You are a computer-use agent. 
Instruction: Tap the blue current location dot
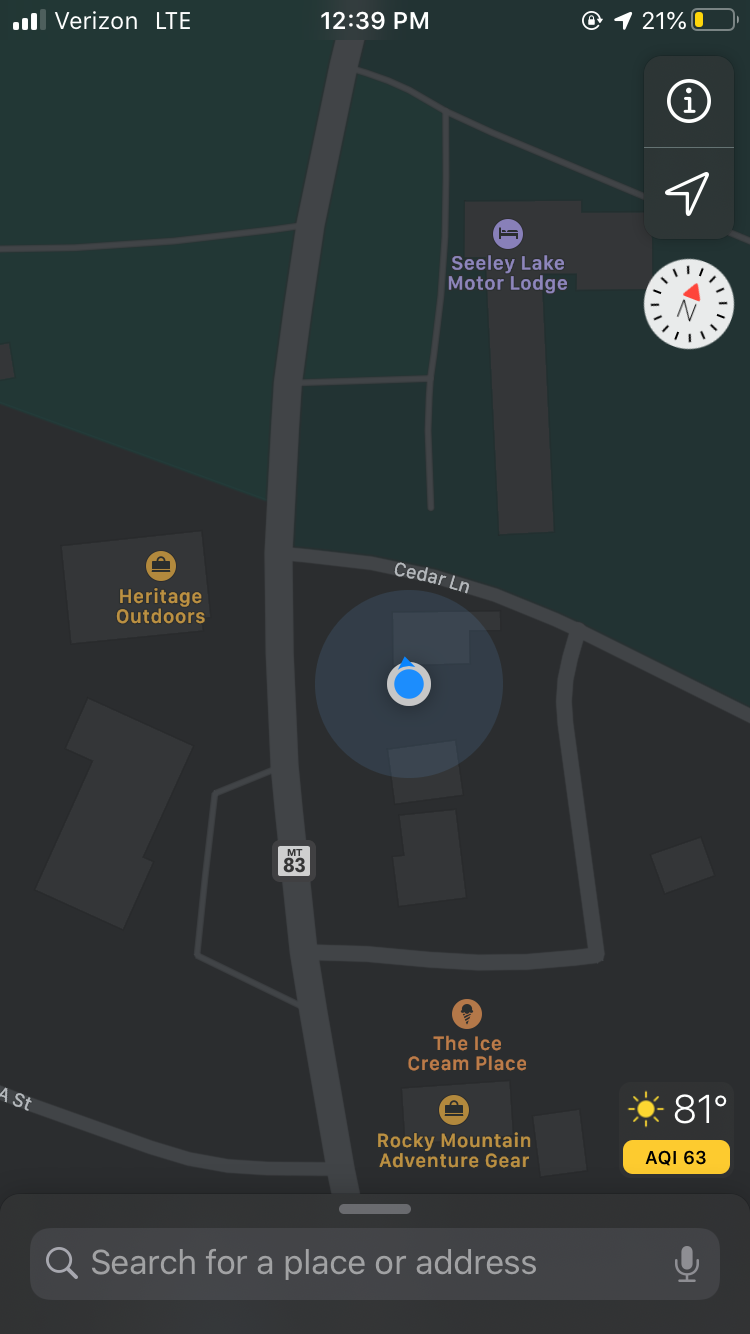tap(409, 684)
